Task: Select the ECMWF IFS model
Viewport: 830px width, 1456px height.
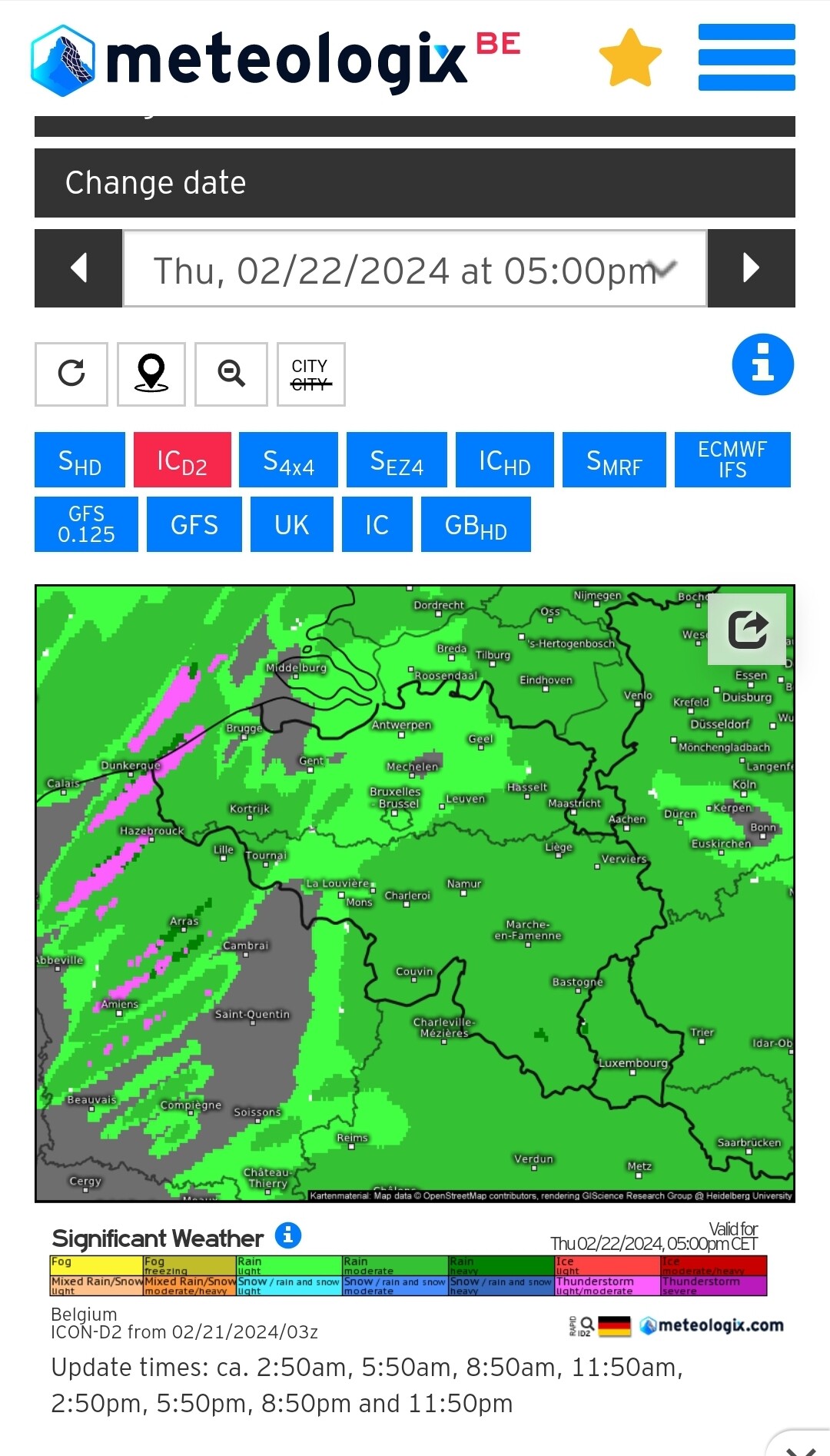Action: pos(732,460)
